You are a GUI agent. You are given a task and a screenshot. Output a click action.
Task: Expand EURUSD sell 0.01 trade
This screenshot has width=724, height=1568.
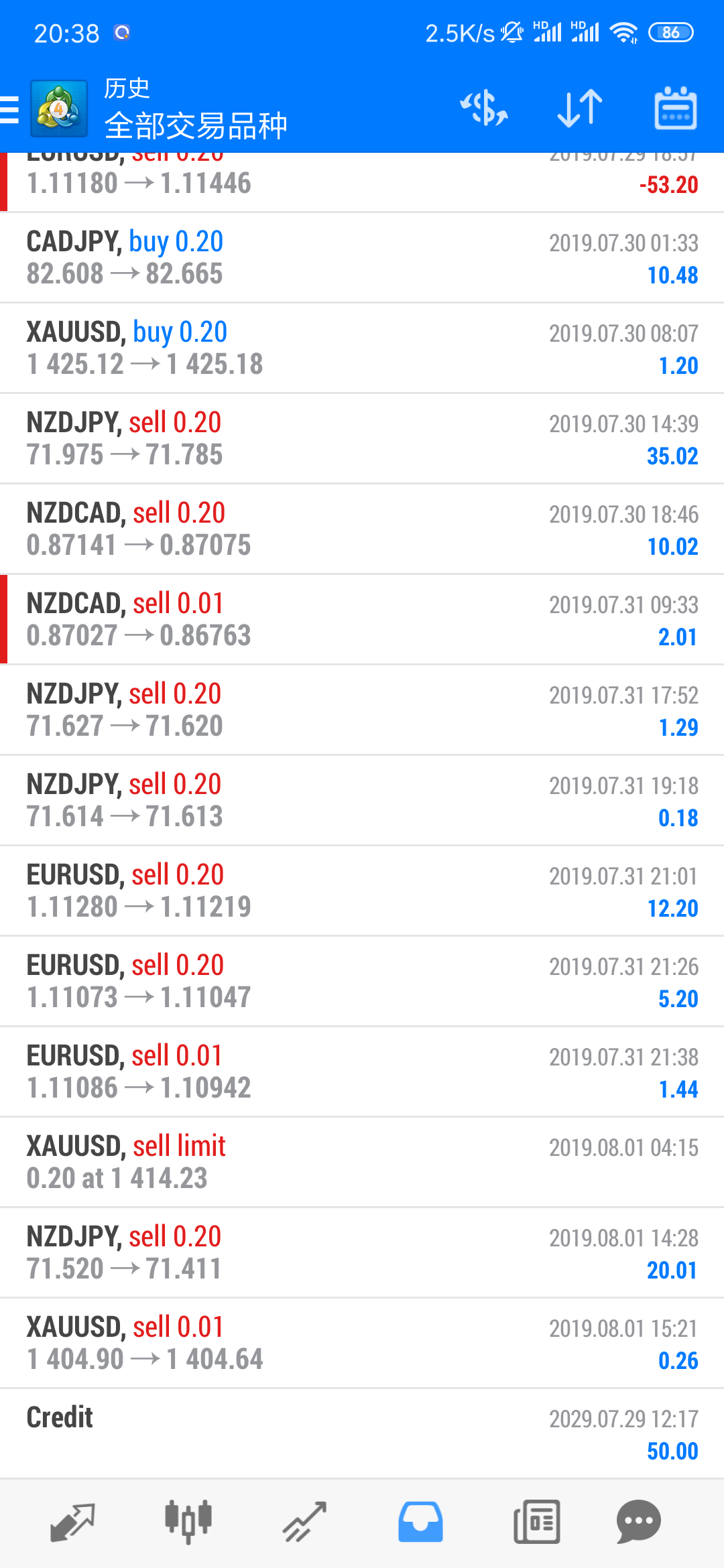pos(362,1072)
